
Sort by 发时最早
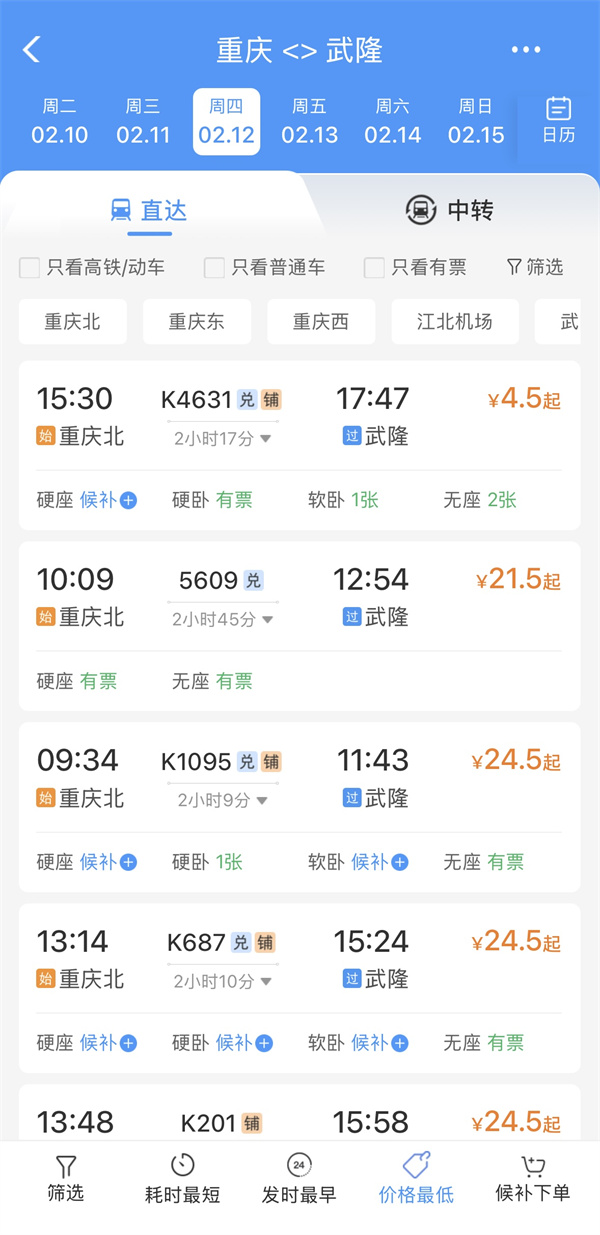pyautogui.click(x=298, y=1179)
